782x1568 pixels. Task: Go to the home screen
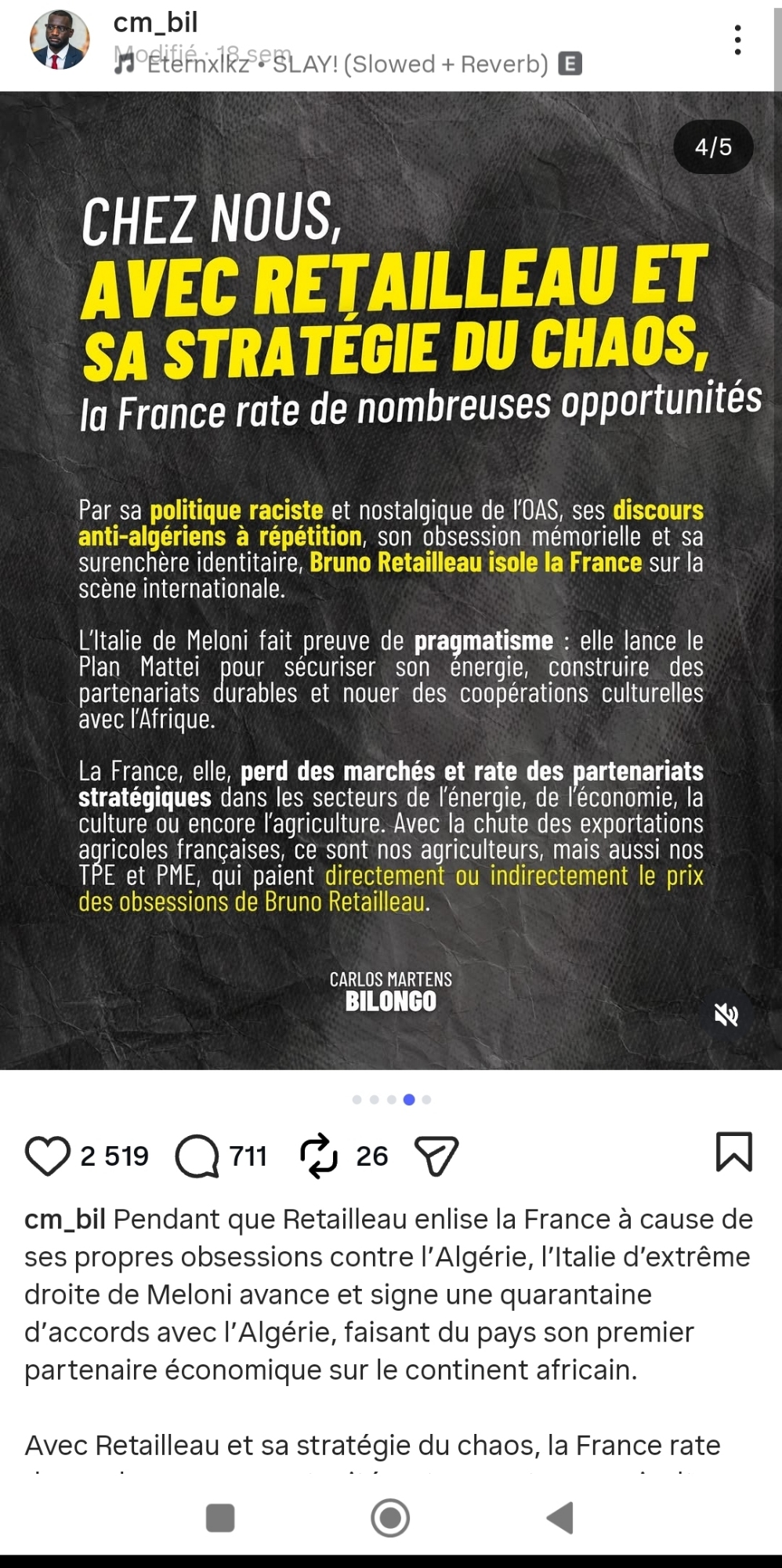390,1518
